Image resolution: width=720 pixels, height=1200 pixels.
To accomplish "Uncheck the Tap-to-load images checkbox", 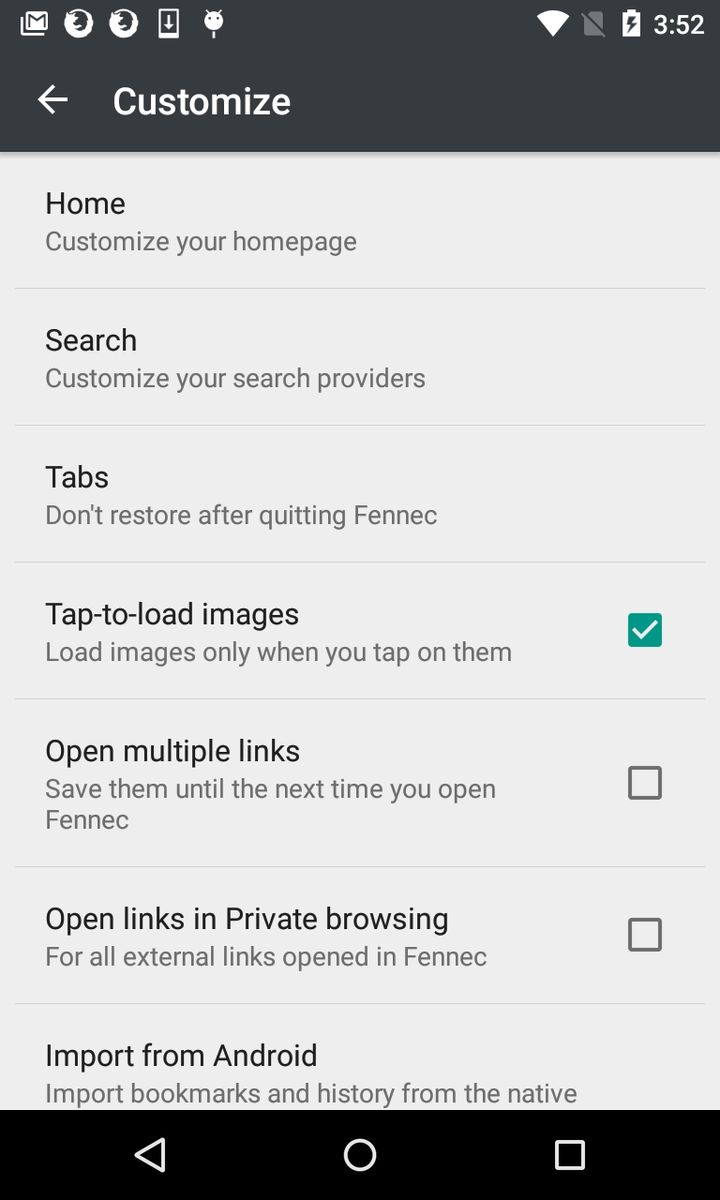I will 644,630.
